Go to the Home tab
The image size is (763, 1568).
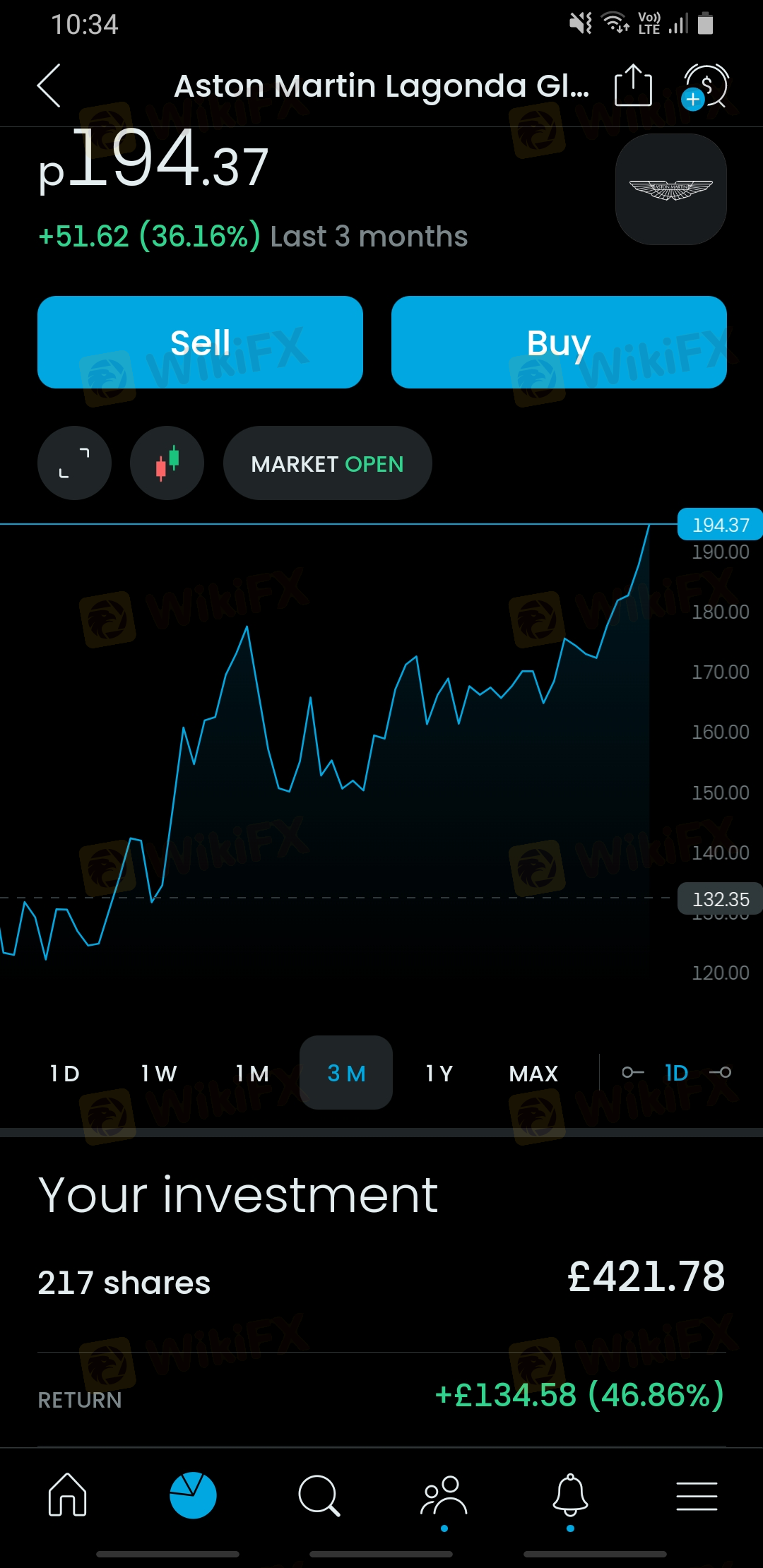[x=68, y=1495]
